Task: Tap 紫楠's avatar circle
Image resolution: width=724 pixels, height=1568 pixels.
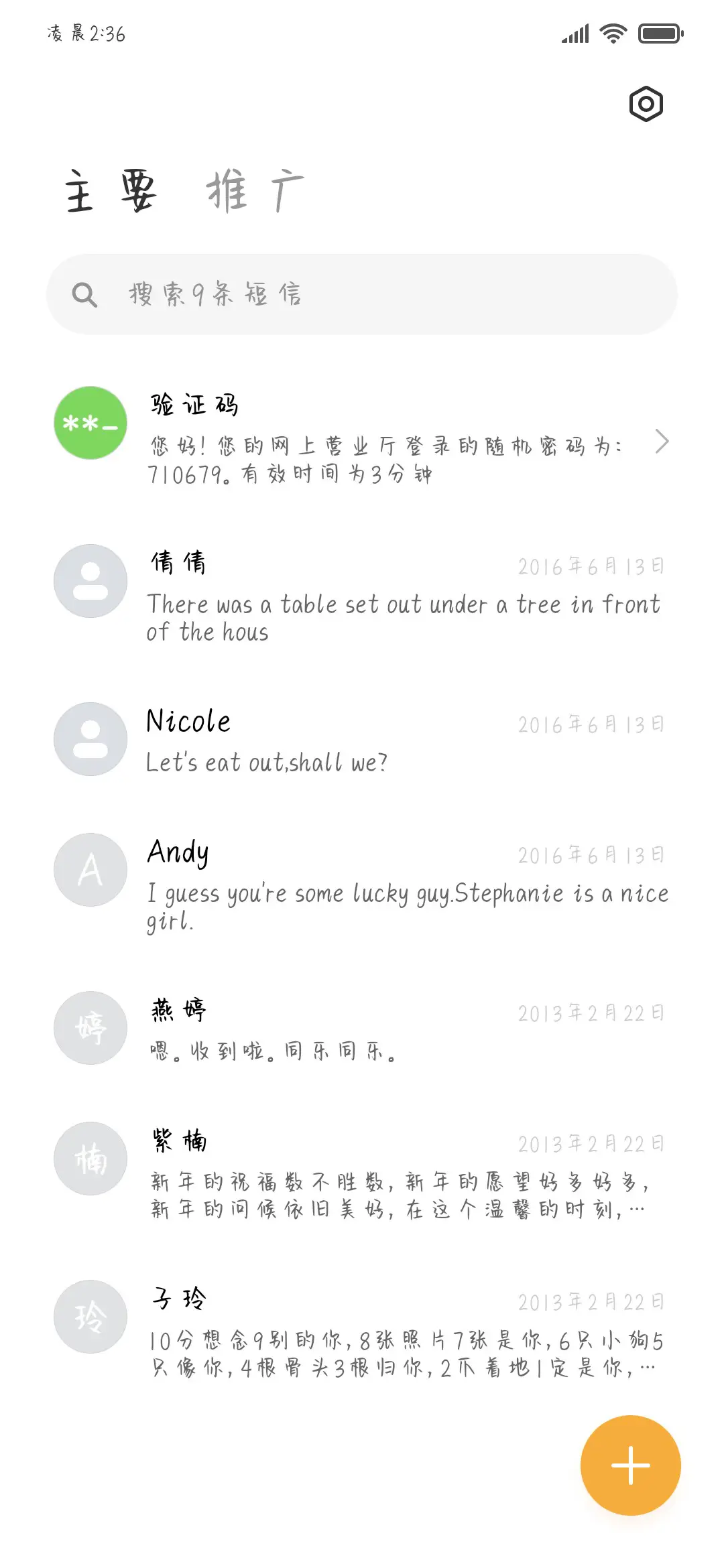Action: pyautogui.click(x=89, y=1159)
